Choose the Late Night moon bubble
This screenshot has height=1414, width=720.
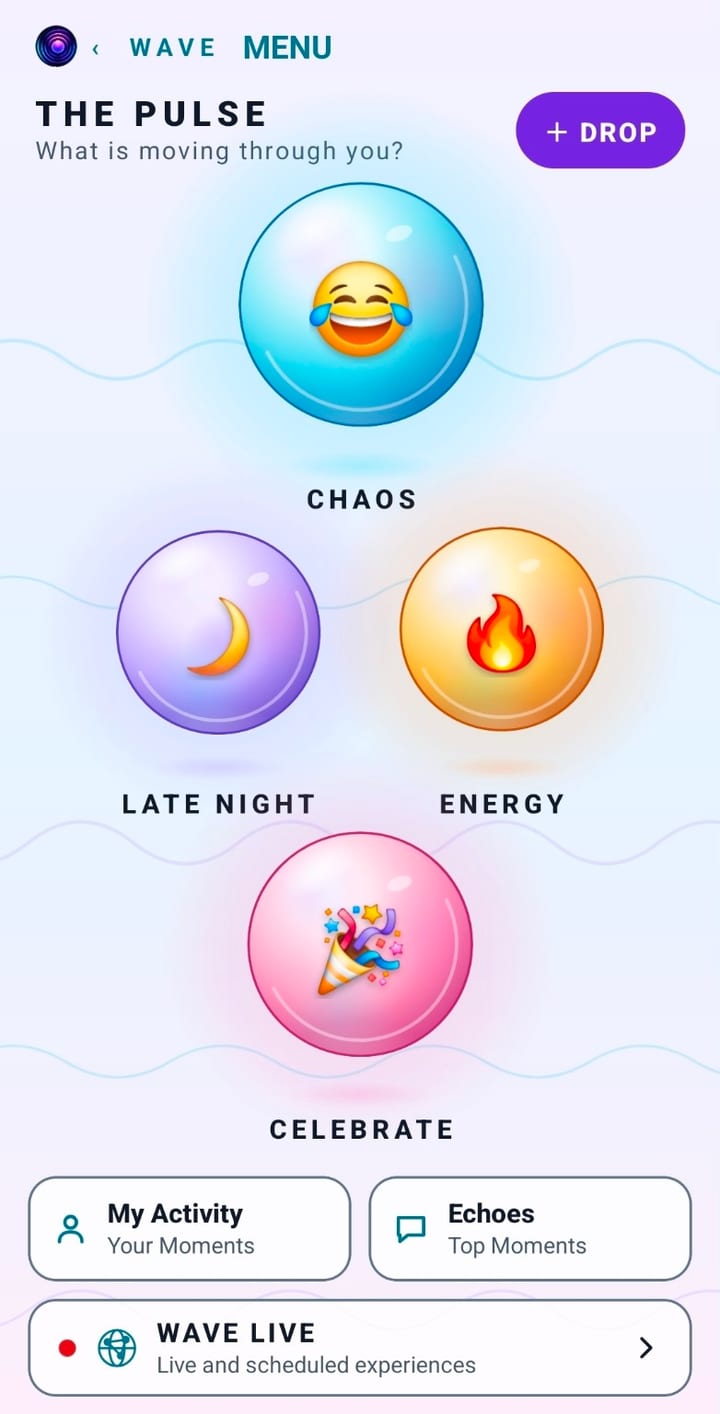[x=218, y=631]
